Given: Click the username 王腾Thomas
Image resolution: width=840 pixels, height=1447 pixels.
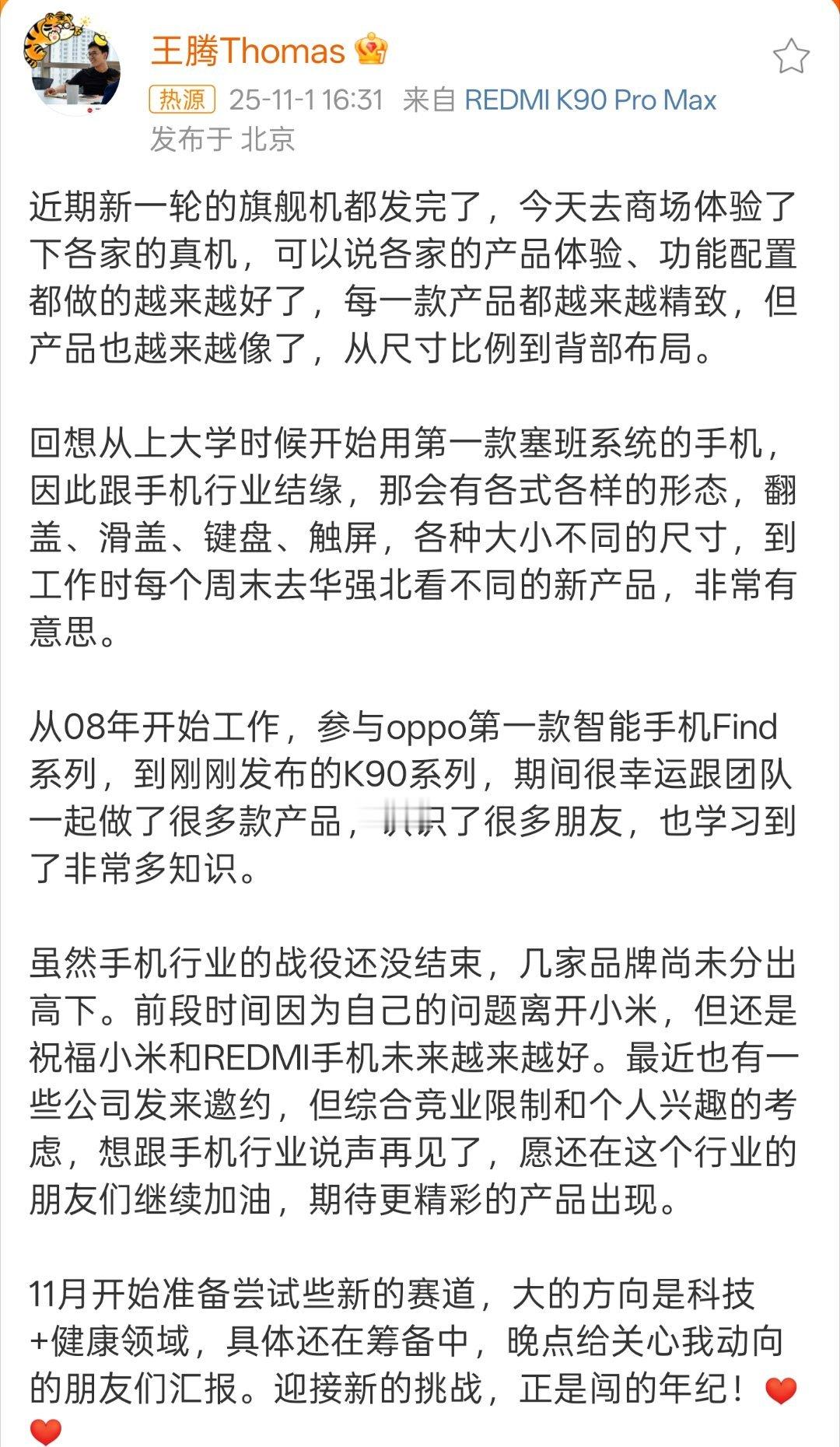Looking at the screenshot, I should (249, 48).
